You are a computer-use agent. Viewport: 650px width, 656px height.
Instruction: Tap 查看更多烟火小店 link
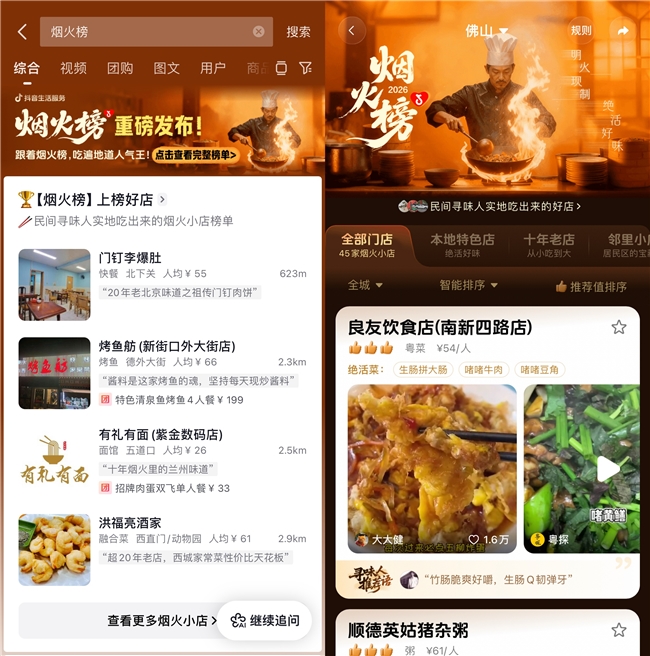[162, 620]
